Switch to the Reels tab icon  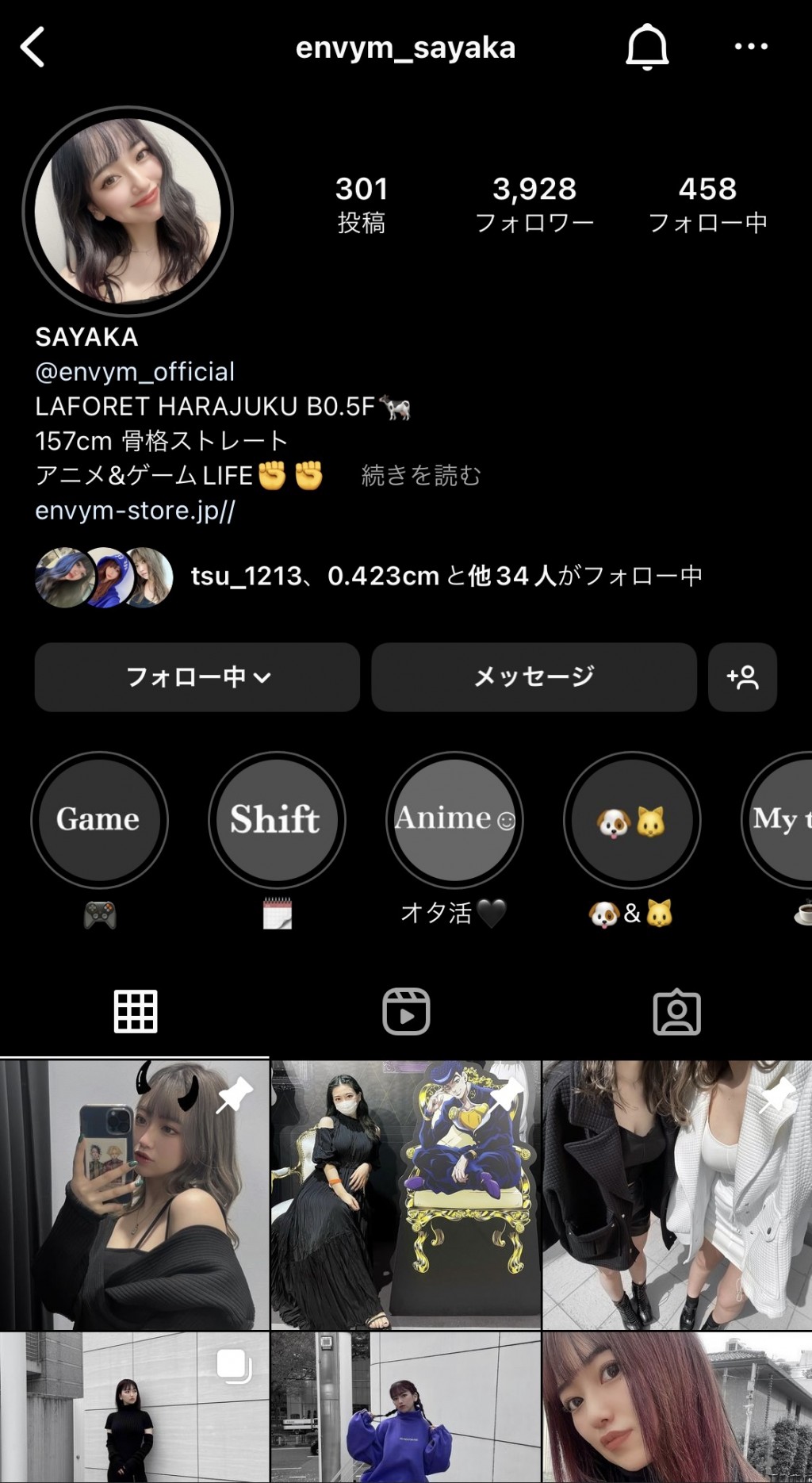(x=405, y=1013)
